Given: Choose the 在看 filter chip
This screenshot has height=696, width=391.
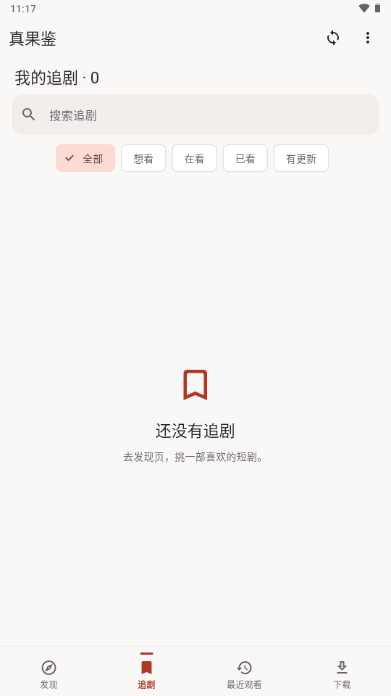Looking at the screenshot, I should (194, 158).
